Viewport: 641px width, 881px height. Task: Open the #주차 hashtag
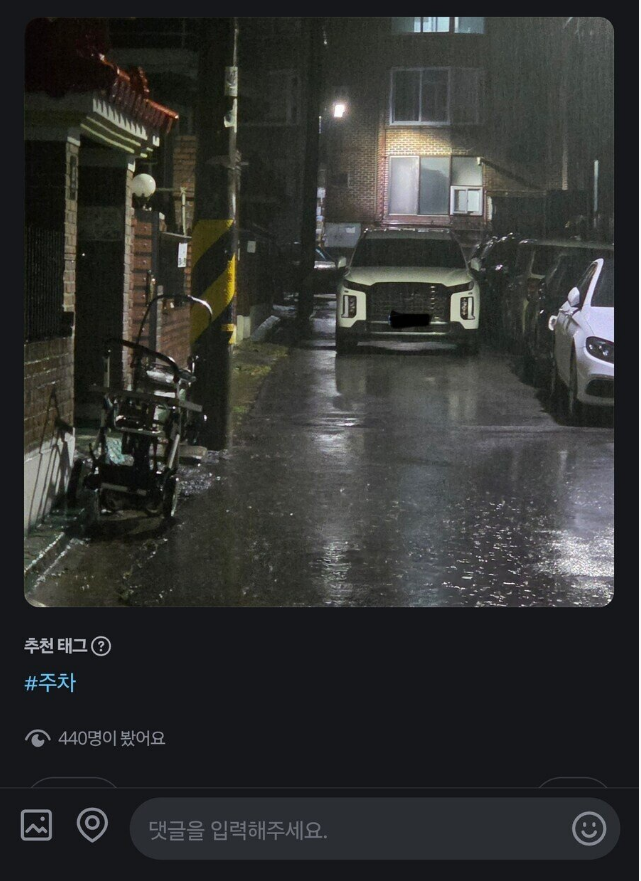(x=50, y=684)
